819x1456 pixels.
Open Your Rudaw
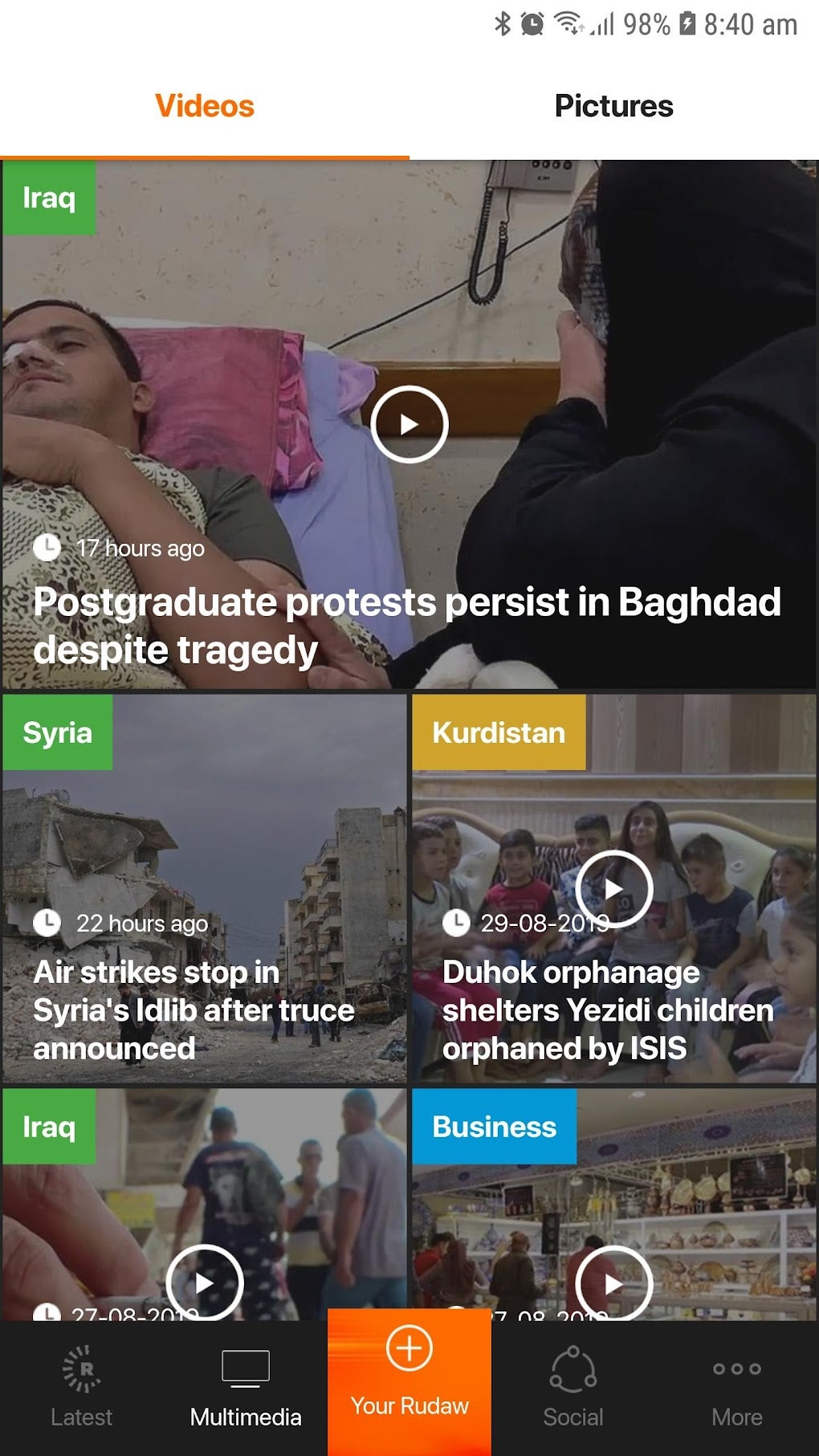409,1375
